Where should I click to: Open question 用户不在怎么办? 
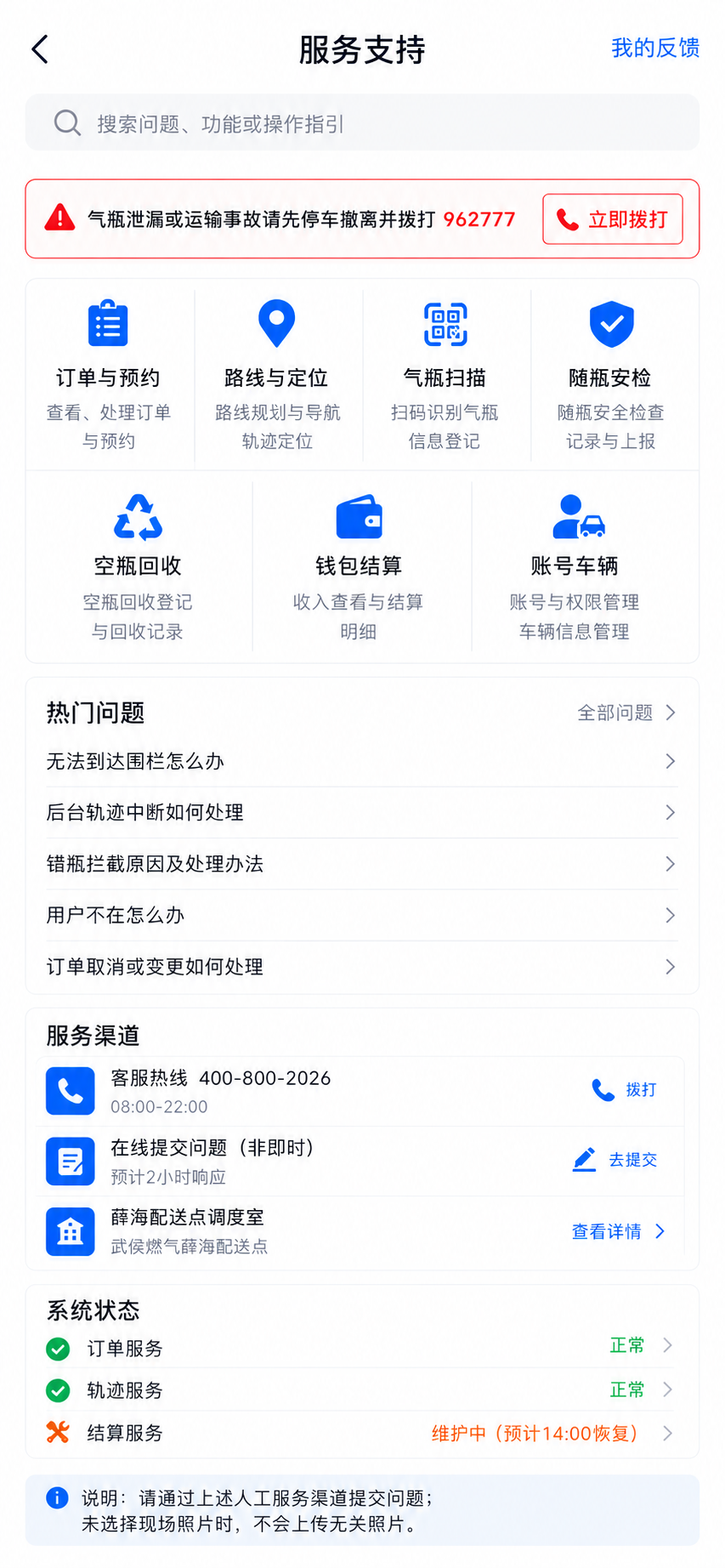click(362, 916)
